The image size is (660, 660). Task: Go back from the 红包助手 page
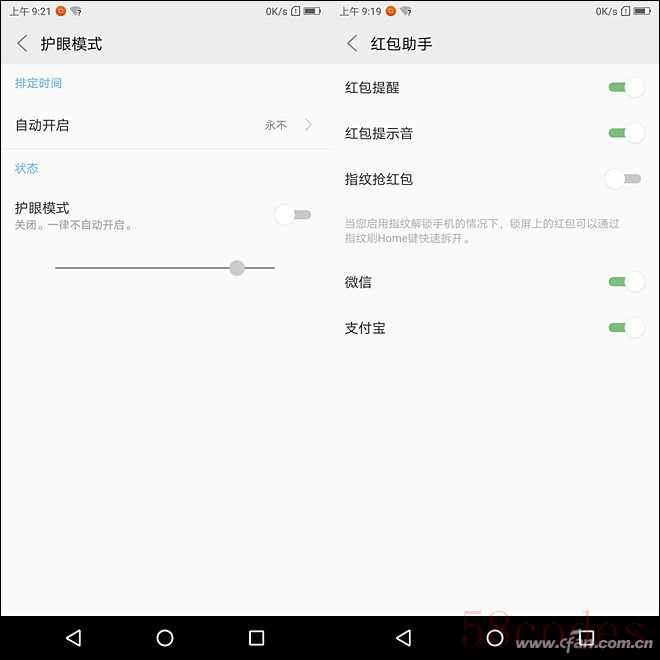[352, 44]
